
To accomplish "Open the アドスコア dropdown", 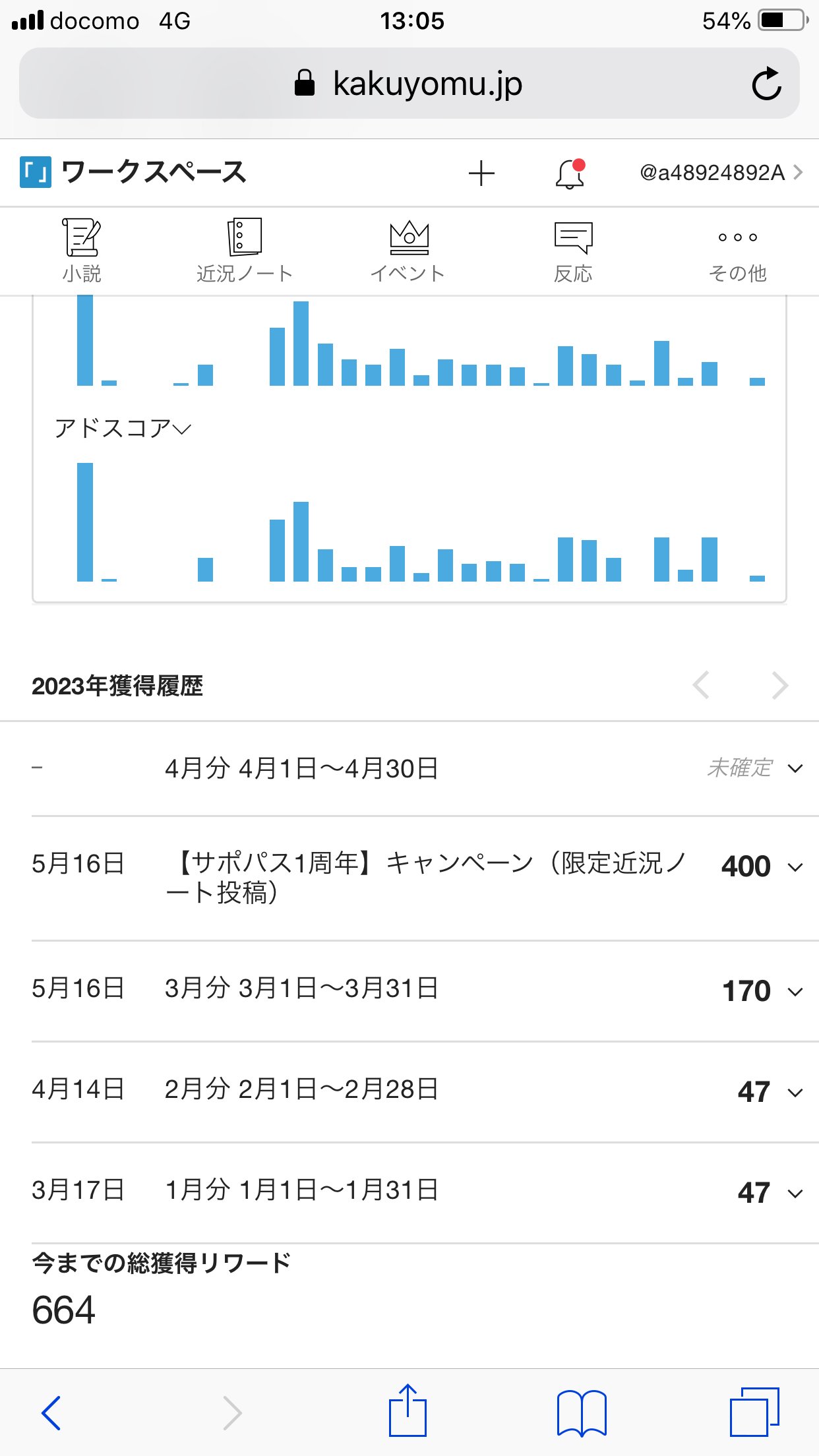I will 123,429.
